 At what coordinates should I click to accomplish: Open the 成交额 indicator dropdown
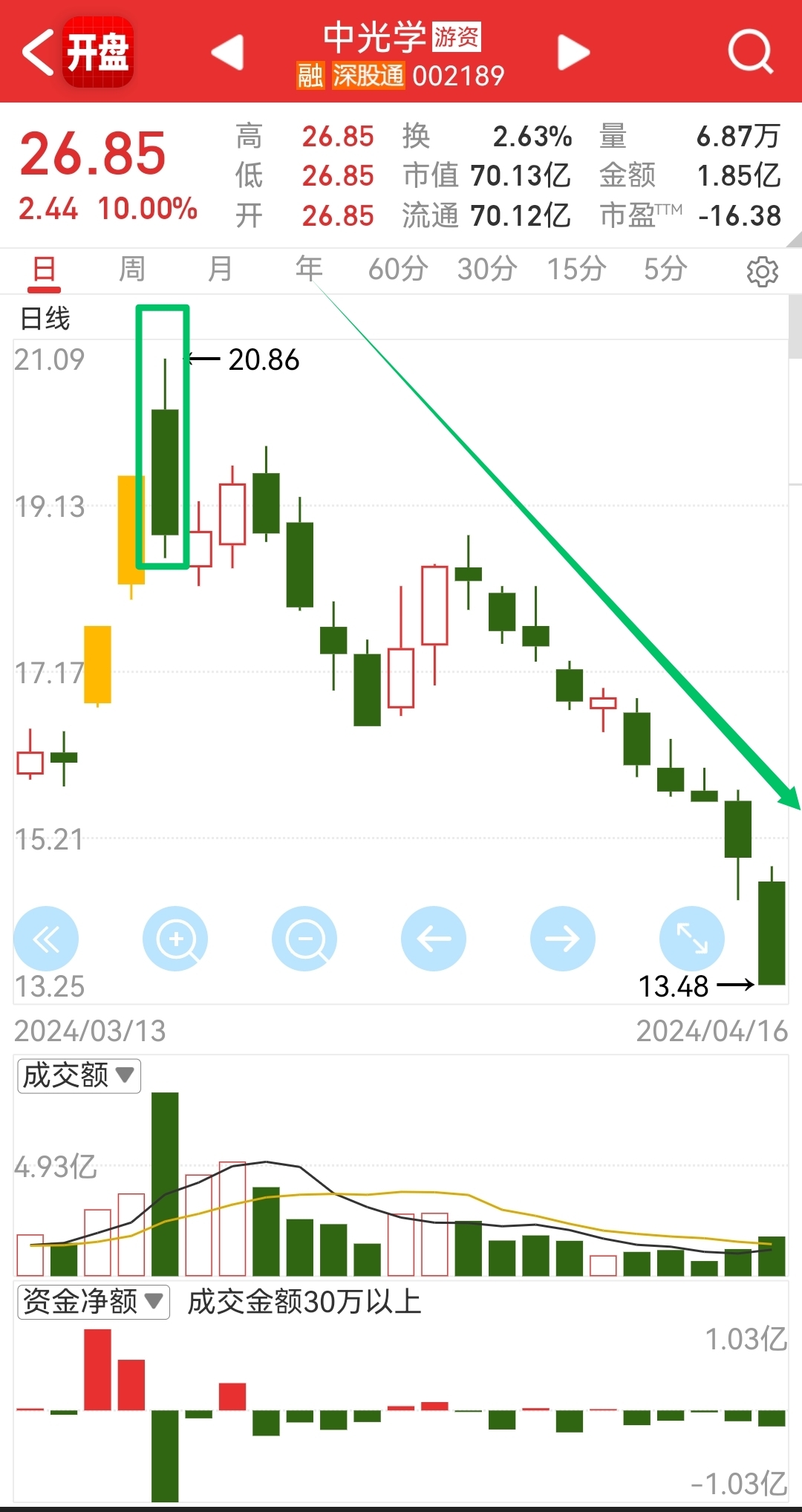(79, 1075)
